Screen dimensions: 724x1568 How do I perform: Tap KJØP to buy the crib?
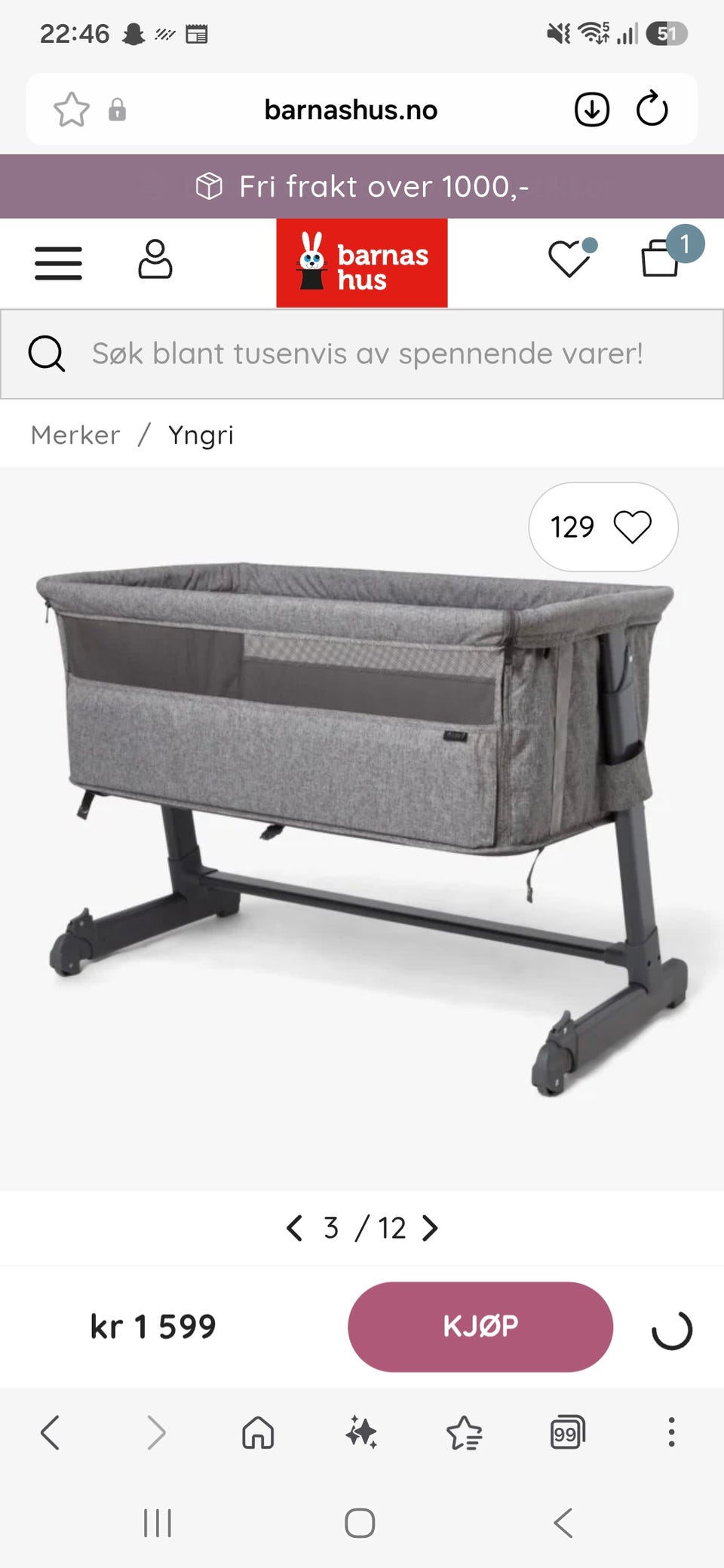pyautogui.click(x=480, y=1327)
